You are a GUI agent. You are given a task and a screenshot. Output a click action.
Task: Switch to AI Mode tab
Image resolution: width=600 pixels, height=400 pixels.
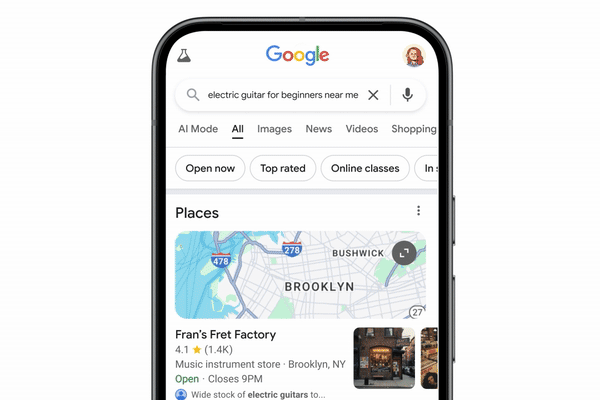pos(198,129)
